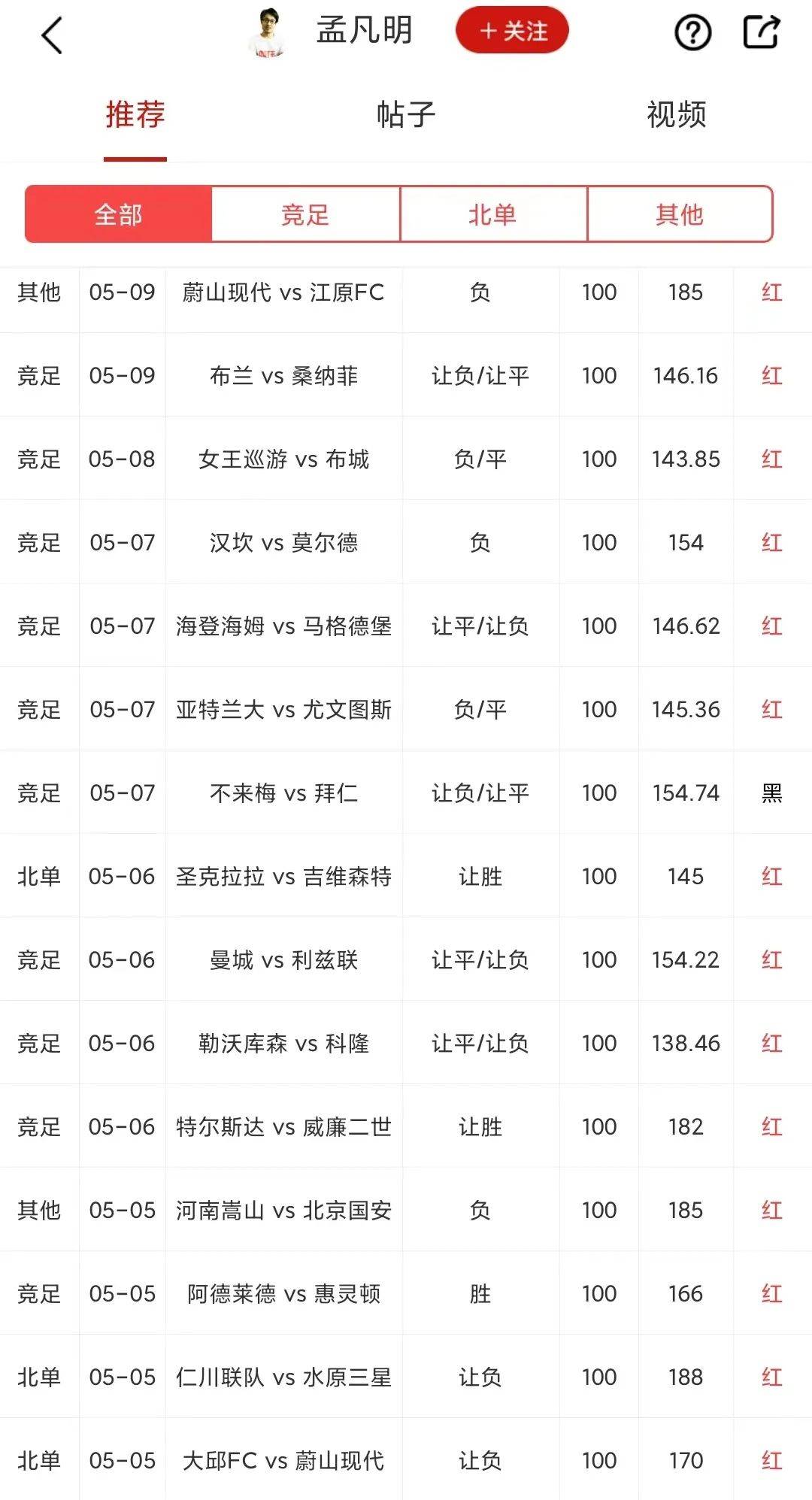Select the 全部 filter segment
The width and height of the screenshot is (812, 1500).
118,214
